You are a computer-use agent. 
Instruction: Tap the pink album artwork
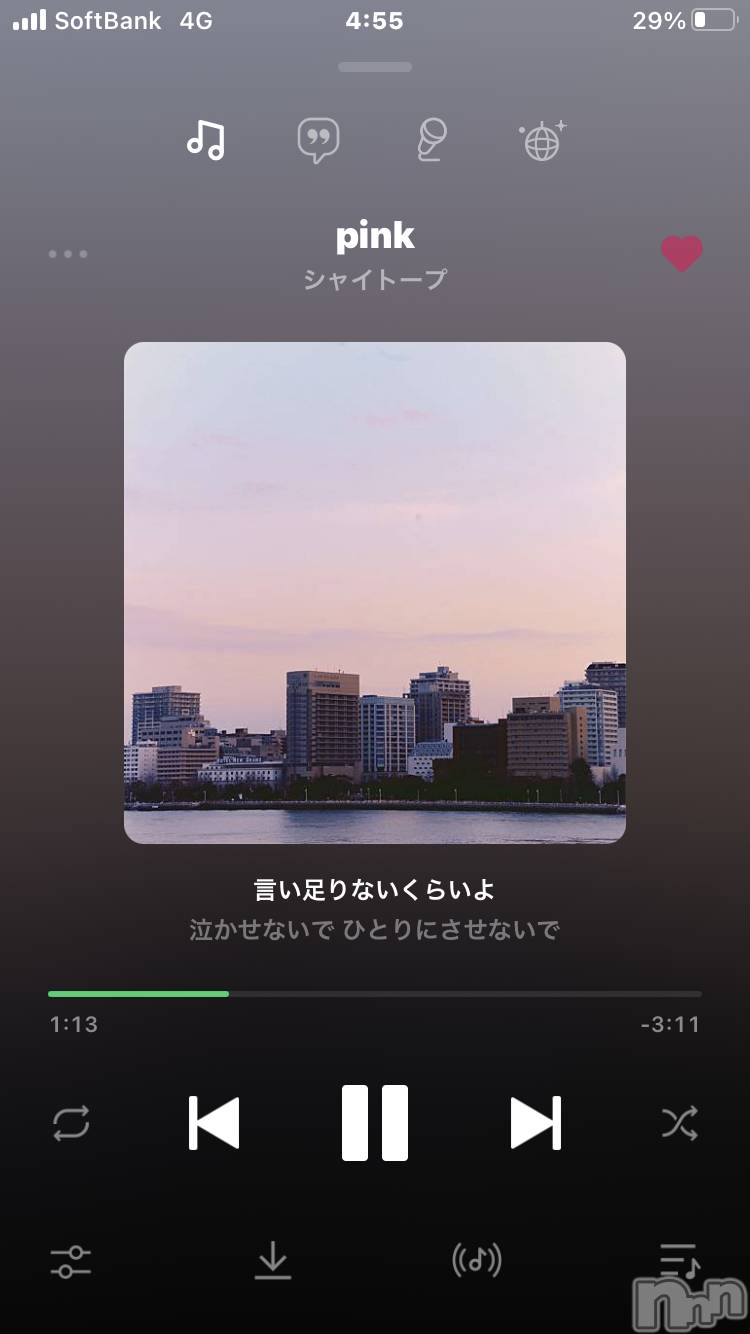click(375, 593)
